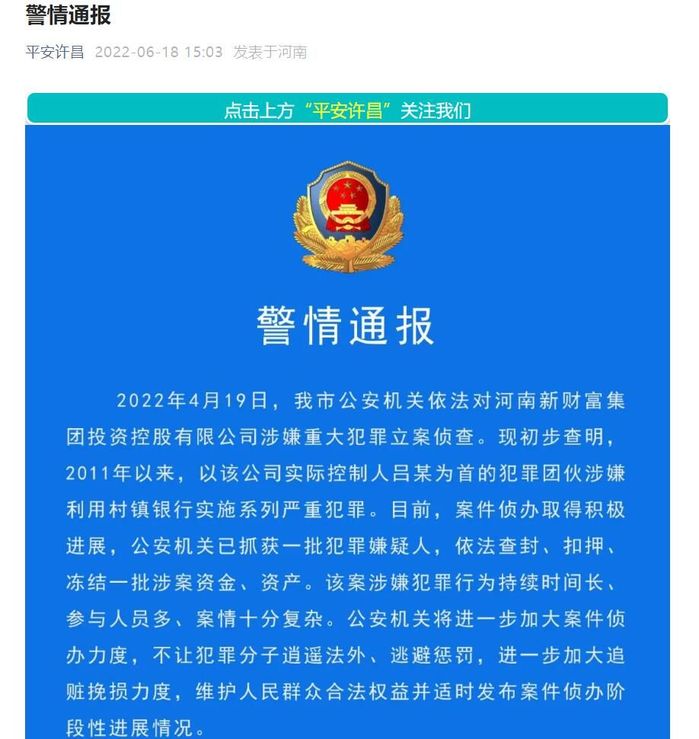Open the 平安许昌 account profile link
The width and height of the screenshot is (699, 739).
55,52
